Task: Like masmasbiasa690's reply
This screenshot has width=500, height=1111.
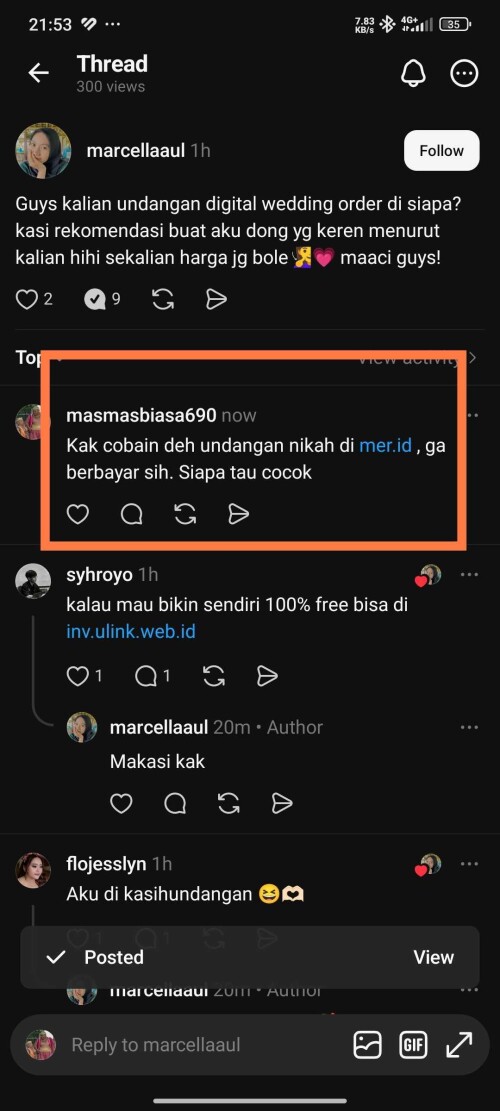Action: 77,514
